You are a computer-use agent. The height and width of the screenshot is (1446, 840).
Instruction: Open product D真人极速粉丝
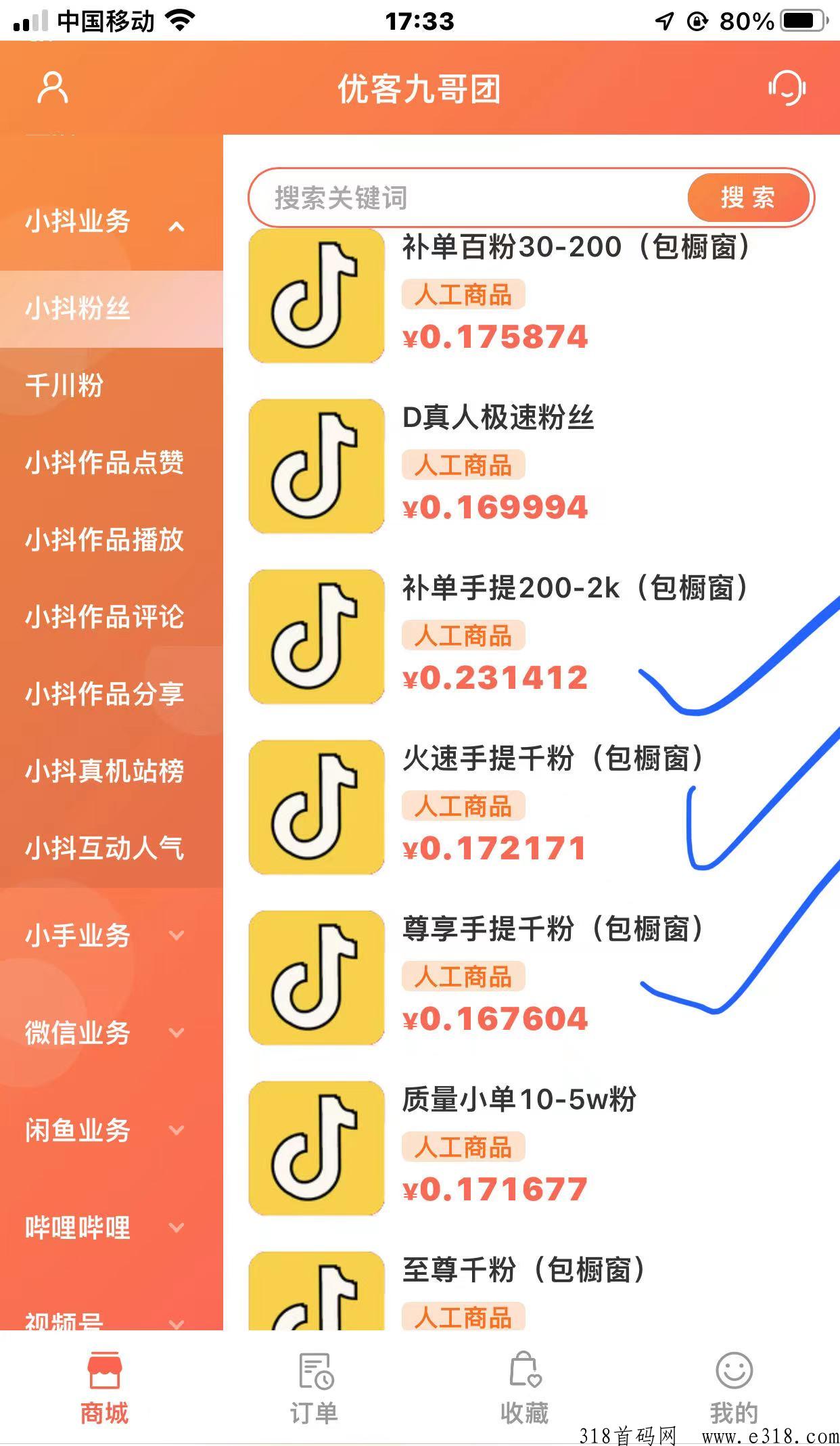click(x=532, y=466)
